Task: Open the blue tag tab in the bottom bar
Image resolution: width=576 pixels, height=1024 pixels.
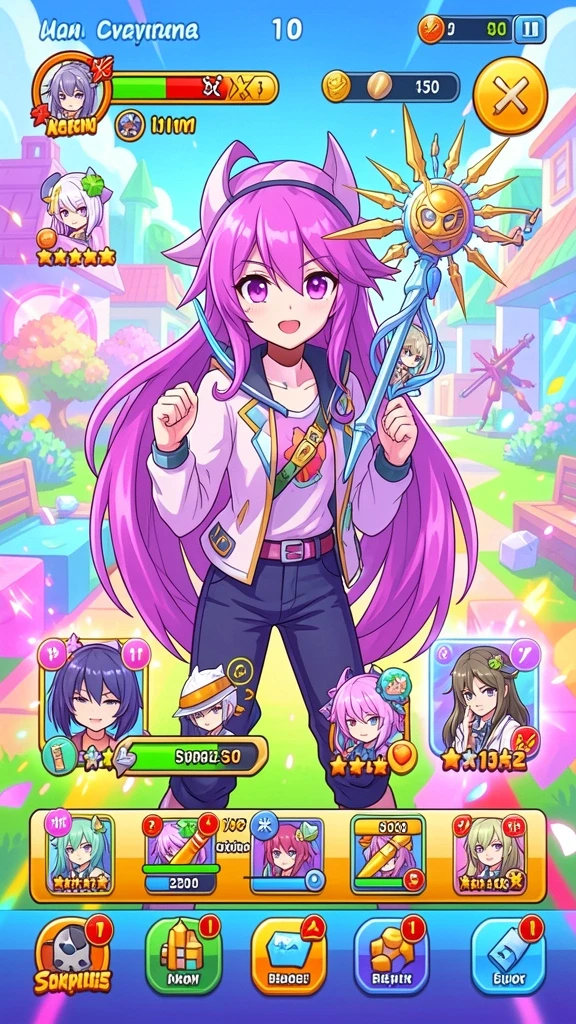Action: click(x=508, y=955)
